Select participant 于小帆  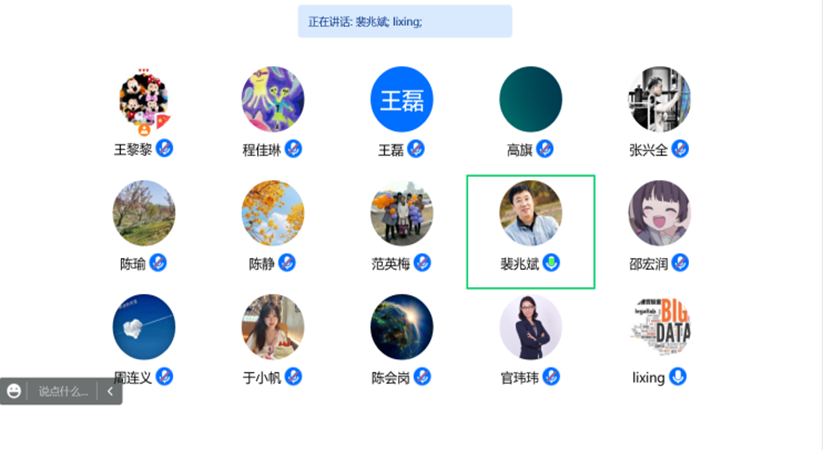click(273, 327)
